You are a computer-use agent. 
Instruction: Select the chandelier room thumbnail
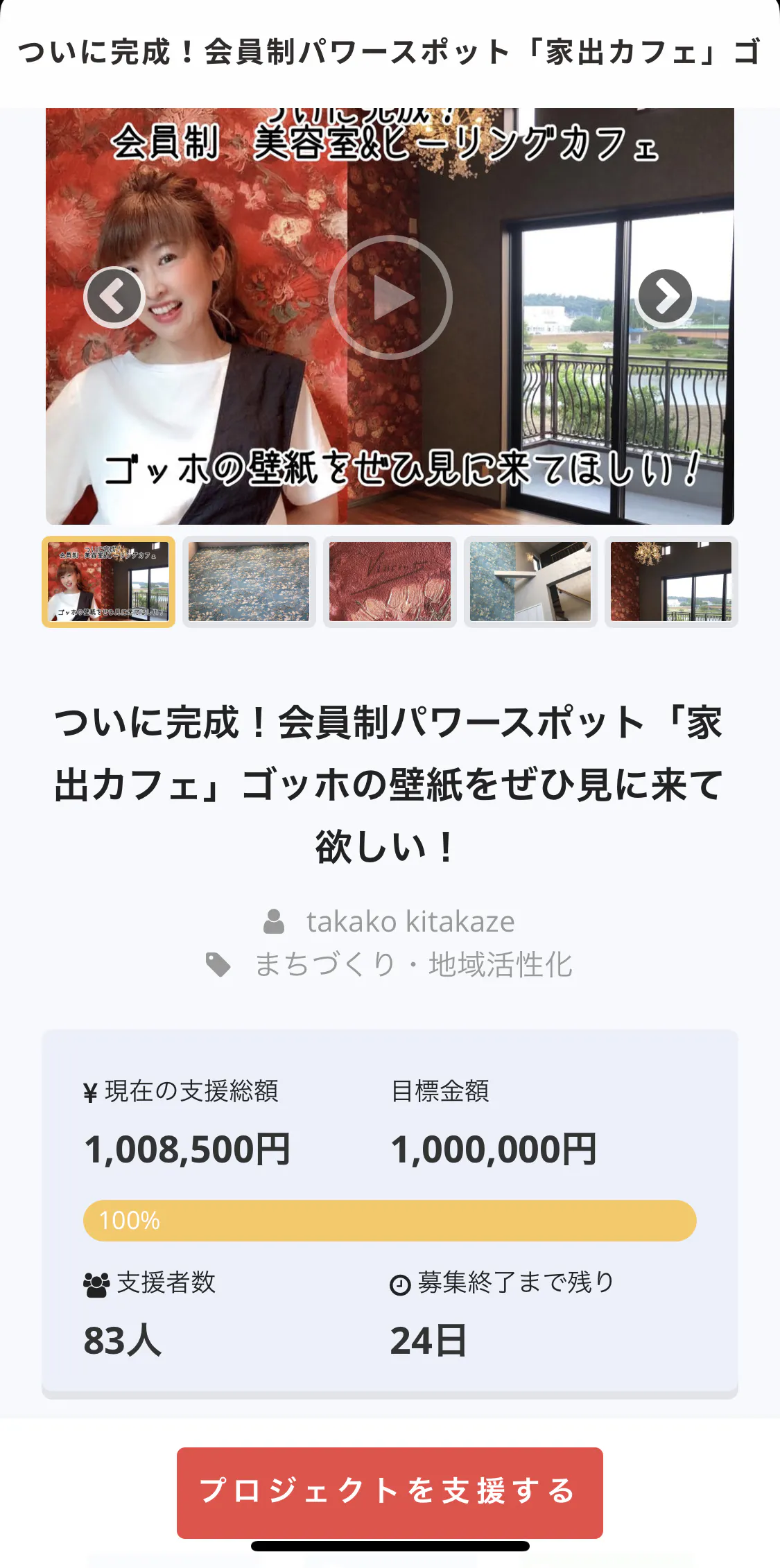[671, 582]
